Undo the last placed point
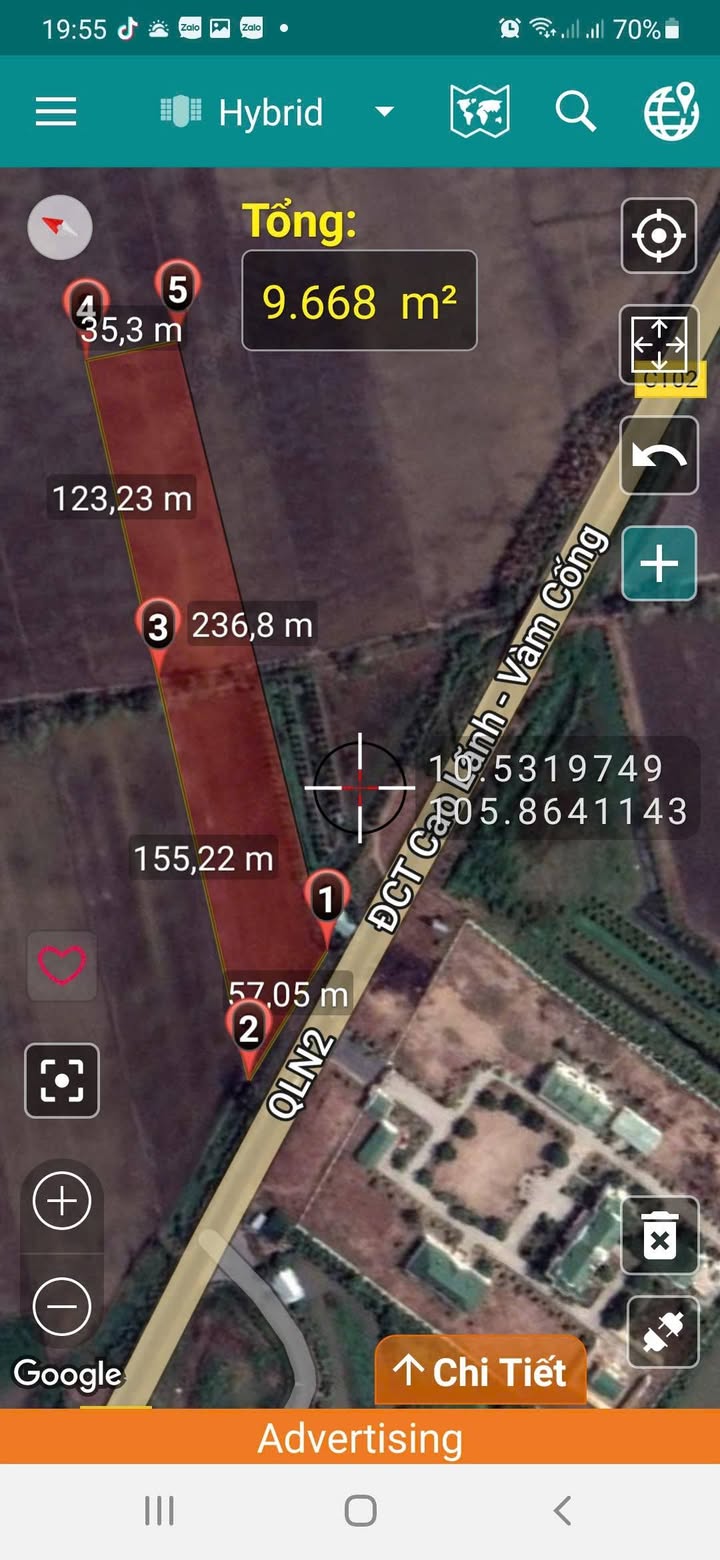The image size is (720, 1560). tap(659, 456)
